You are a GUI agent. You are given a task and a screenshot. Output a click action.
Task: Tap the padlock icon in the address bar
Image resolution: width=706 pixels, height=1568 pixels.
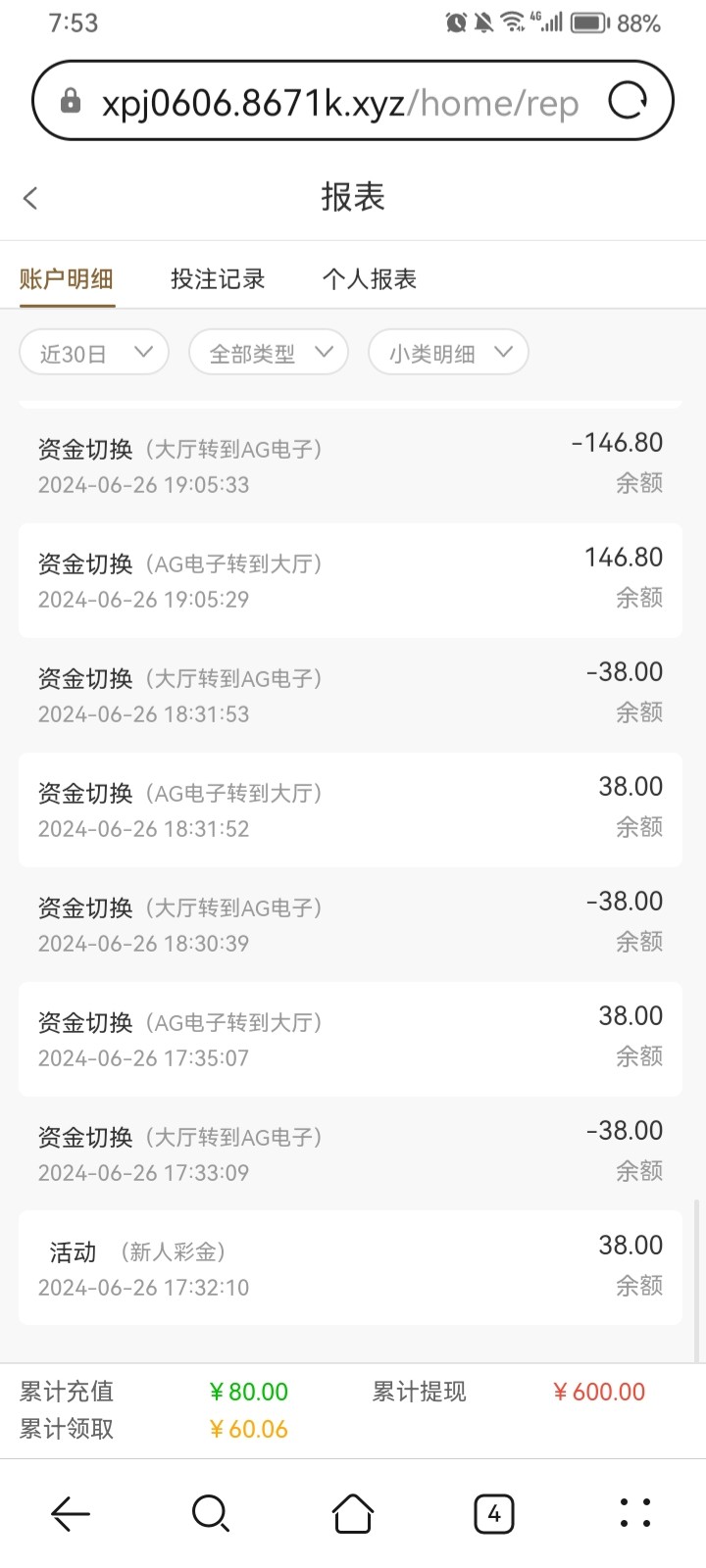point(72,101)
